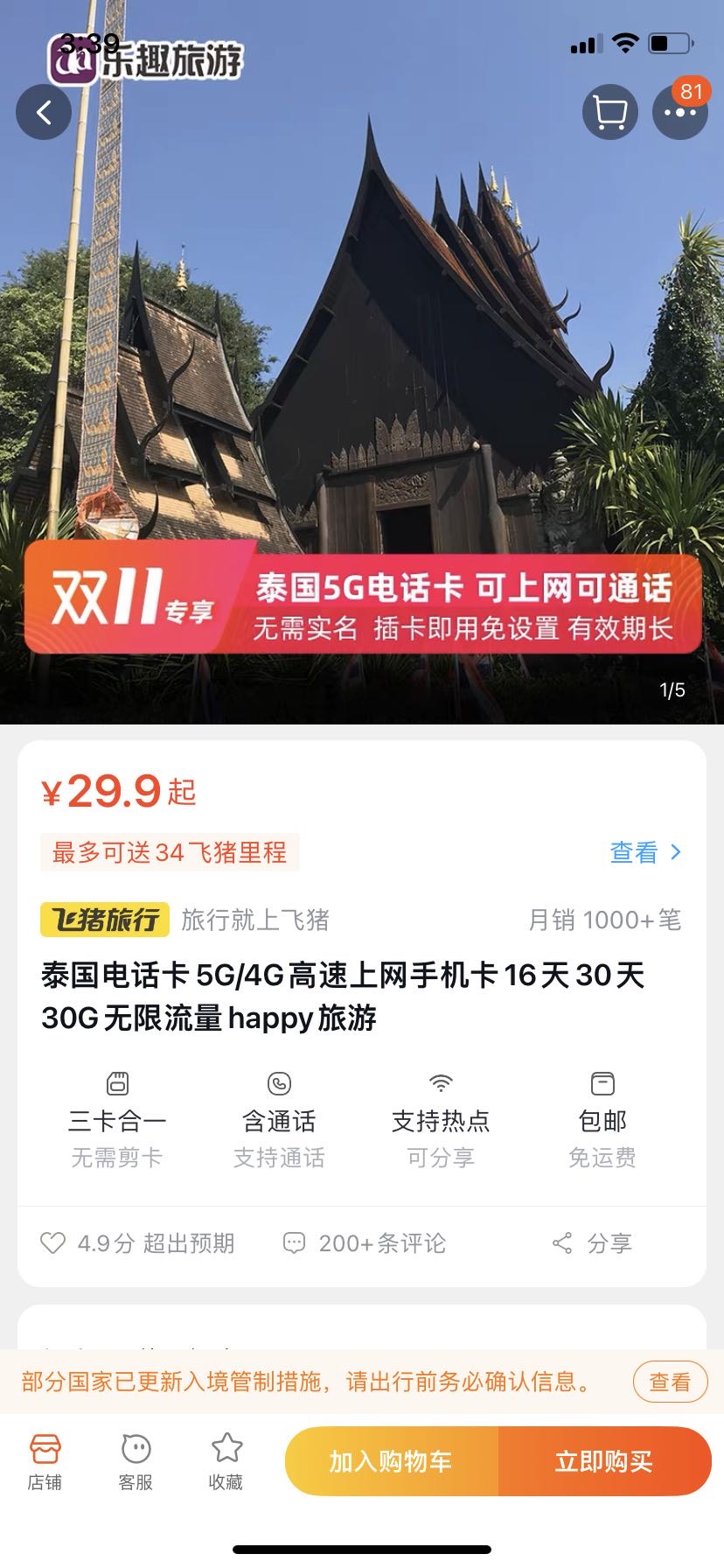Tap the 含通话 phone call icon
Image resolution: width=724 pixels, height=1568 pixels.
click(x=280, y=1085)
